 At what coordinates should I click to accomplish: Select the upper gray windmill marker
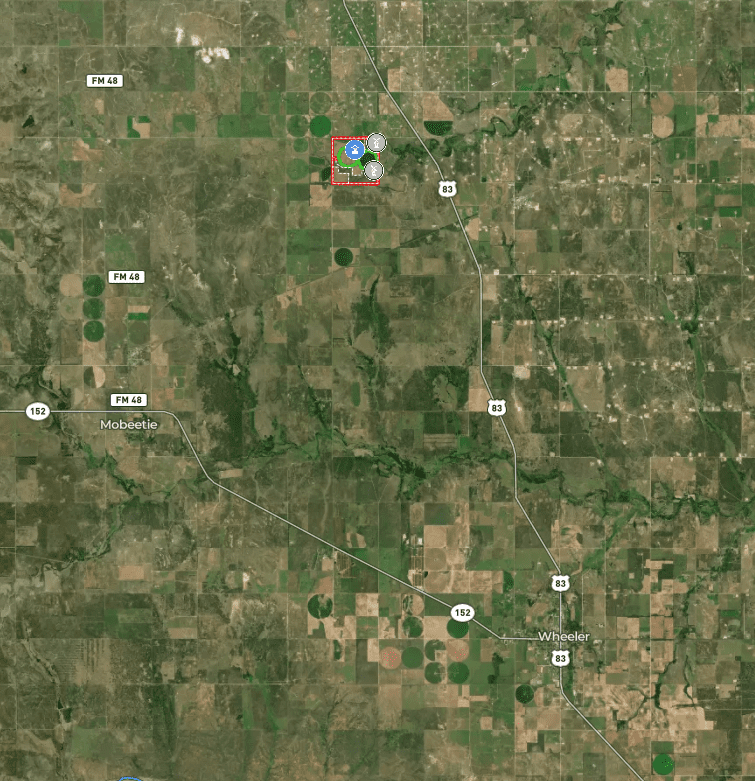tap(375, 142)
